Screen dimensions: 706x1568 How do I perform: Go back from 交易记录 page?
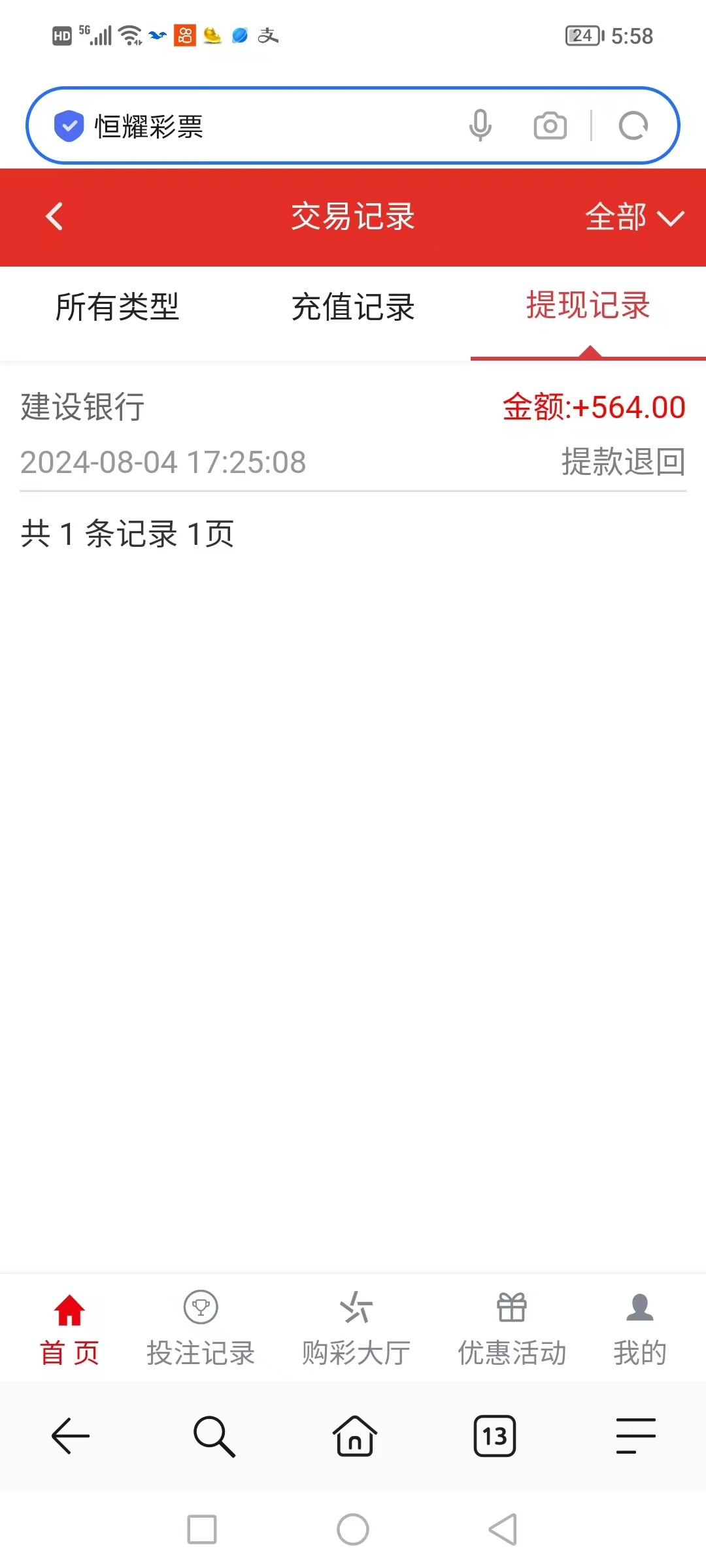[x=55, y=217]
